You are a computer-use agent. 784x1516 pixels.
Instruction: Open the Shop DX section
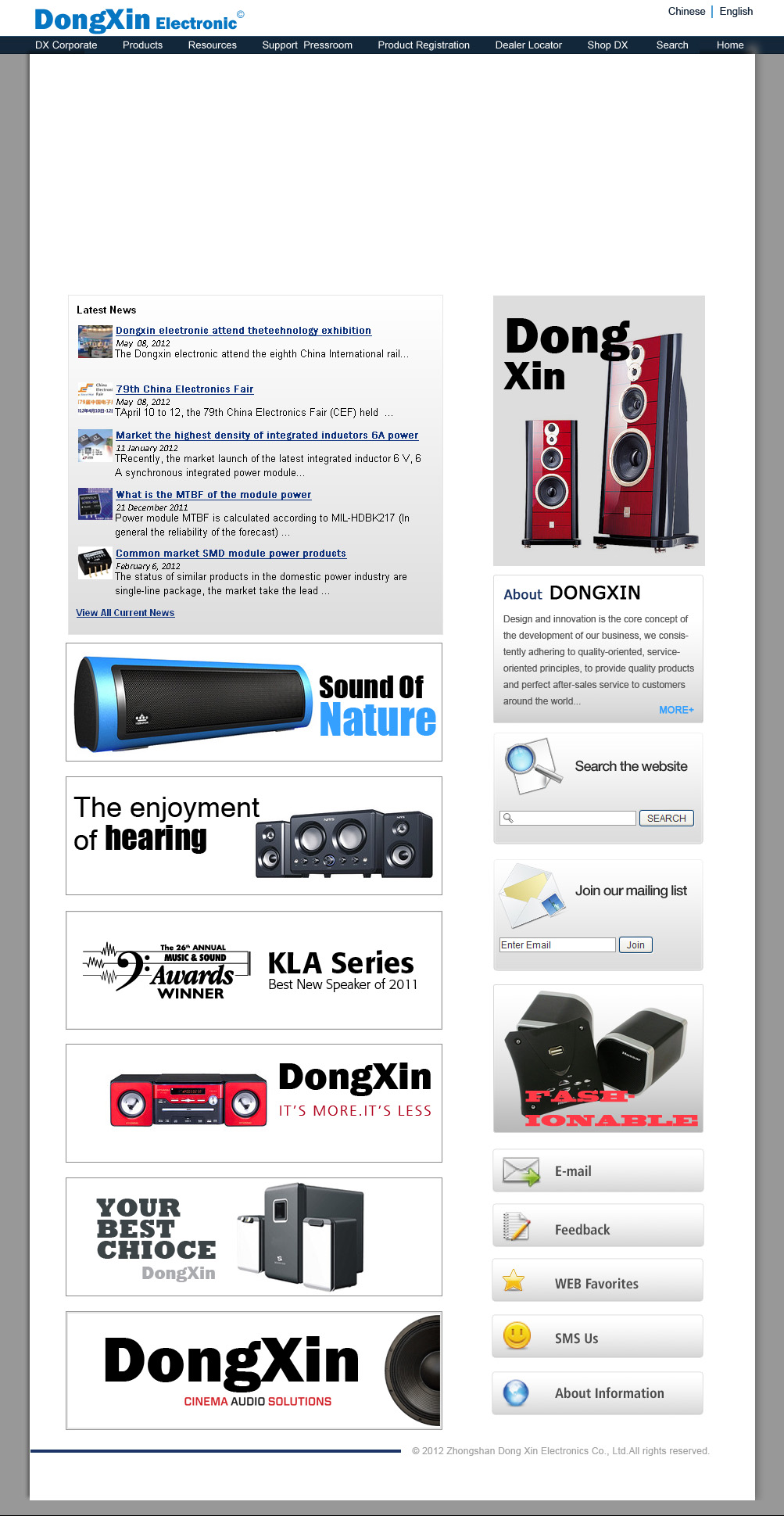[x=607, y=45]
